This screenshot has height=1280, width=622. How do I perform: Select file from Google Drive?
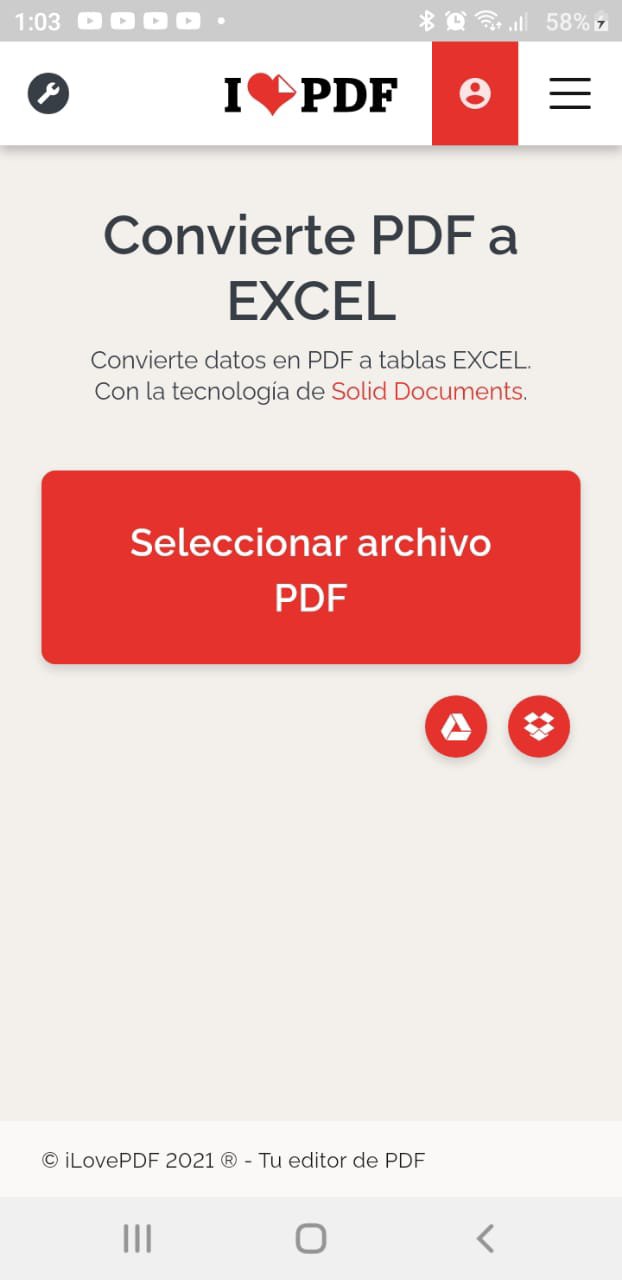click(x=456, y=726)
